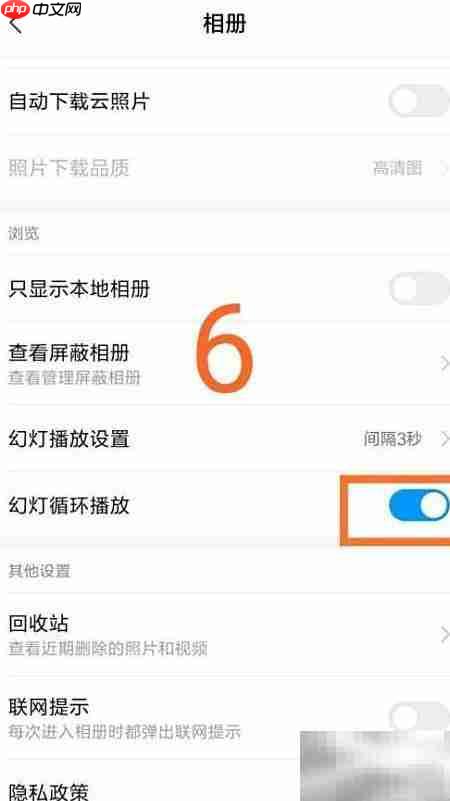The image size is (450, 801).
Task: Disable 幻灯循环播放 switch
Action: pyautogui.click(x=419, y=506)
